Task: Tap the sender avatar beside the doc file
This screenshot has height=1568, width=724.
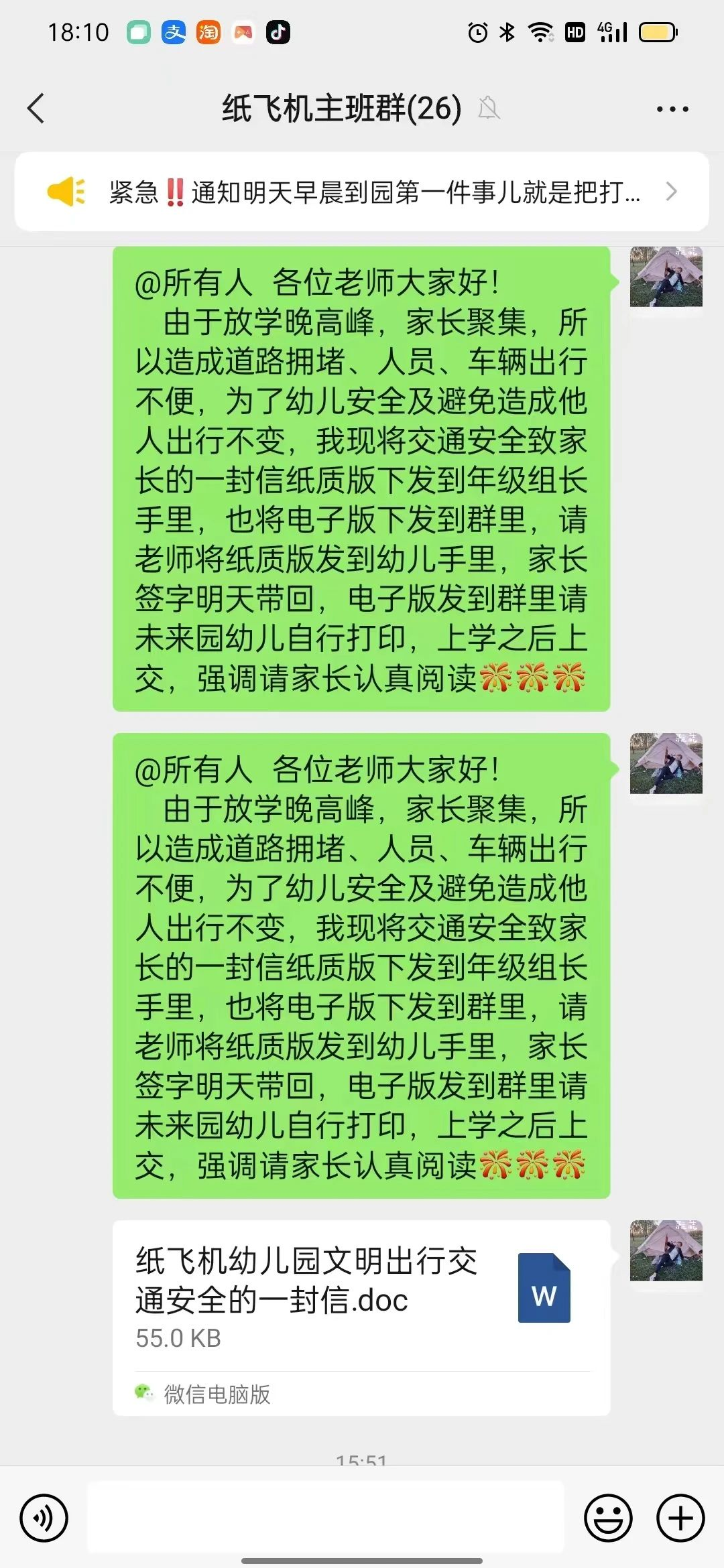Action: pos(666,1250)
